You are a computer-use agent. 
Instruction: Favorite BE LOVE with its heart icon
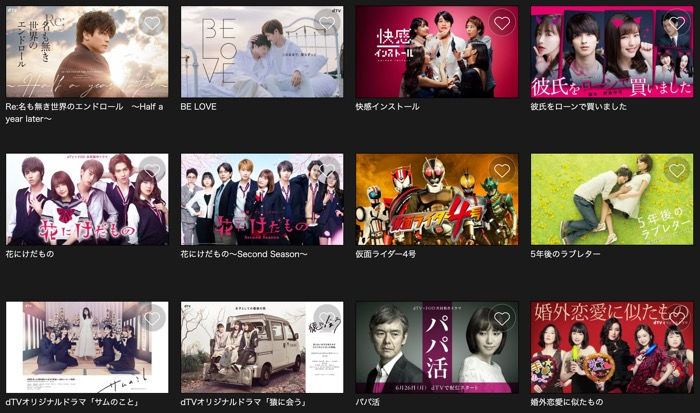(327, 23)
